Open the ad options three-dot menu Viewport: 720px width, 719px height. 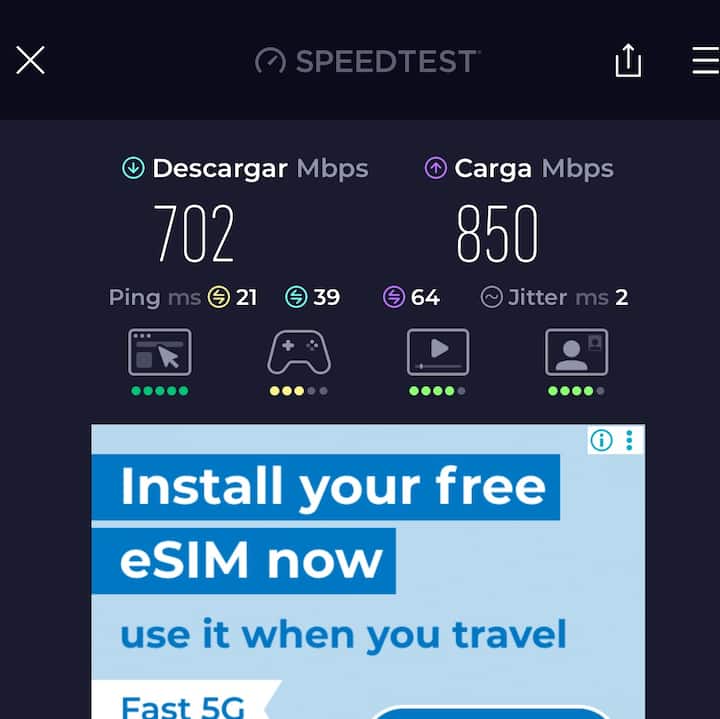point(629,440)
